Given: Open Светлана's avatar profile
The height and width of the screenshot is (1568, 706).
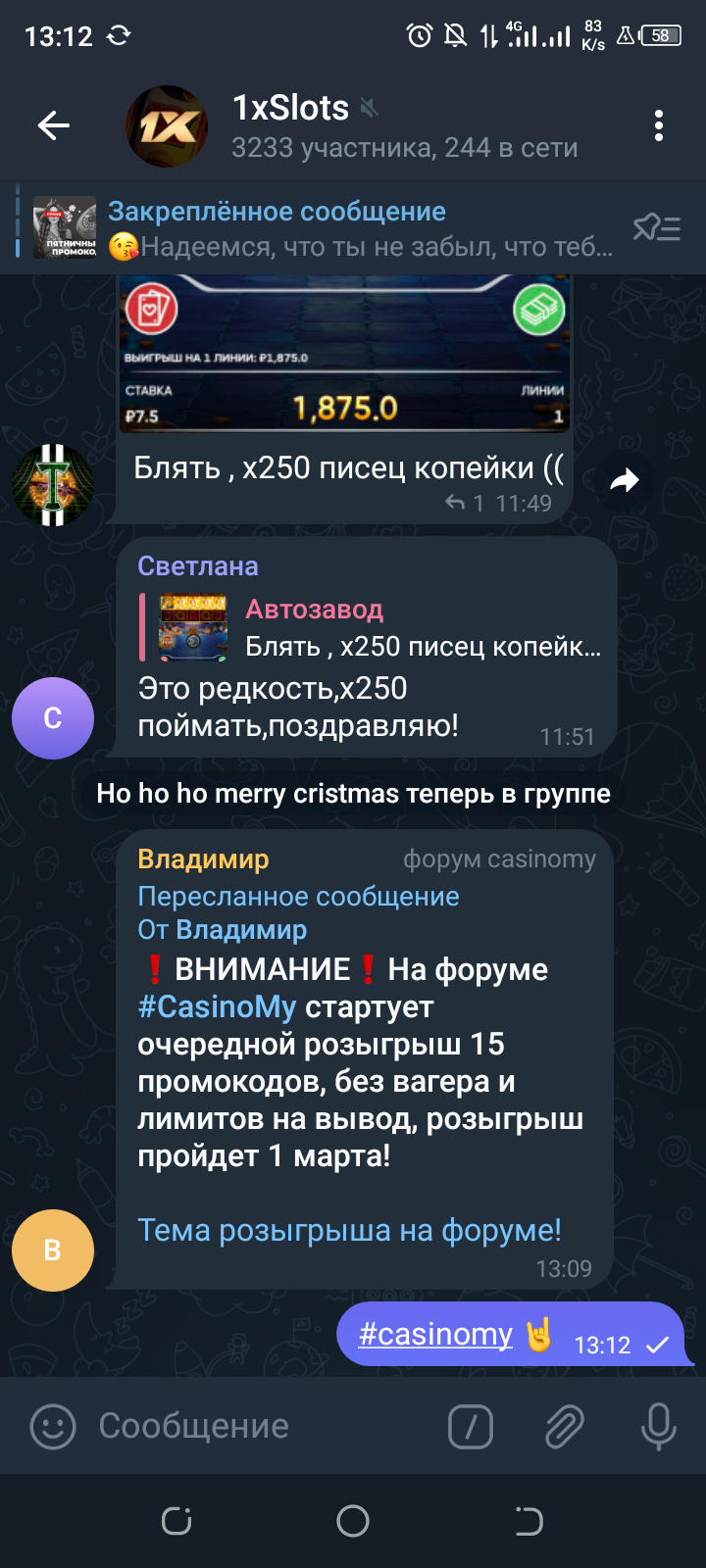Looking at the screenshot, I should [x=53, y=718].
